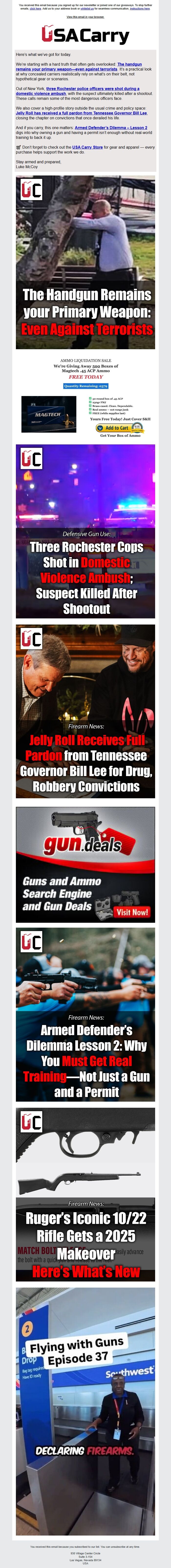
Task: Open the Magtech ammo box image
Action: click(x=49, y=414)
